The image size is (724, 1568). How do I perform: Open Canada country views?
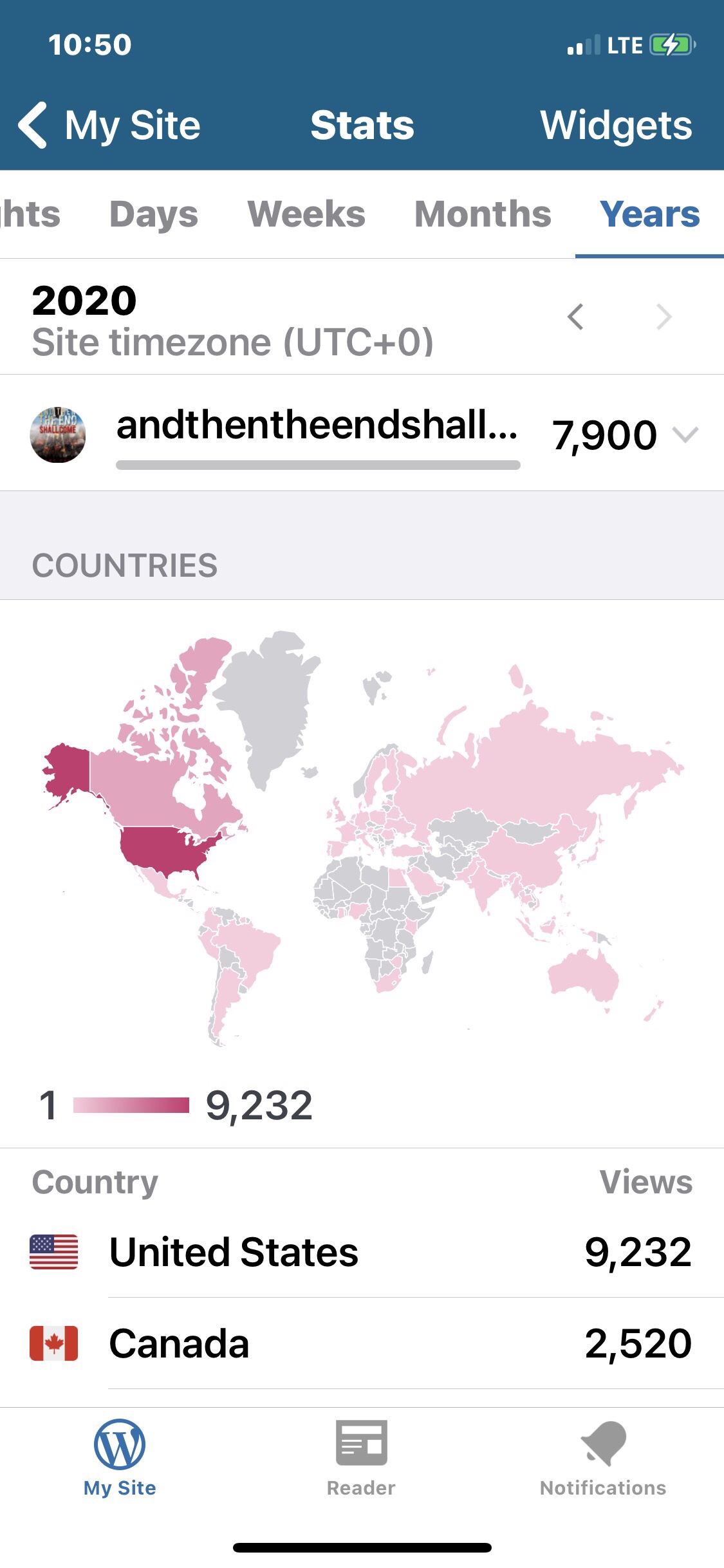coord(362,1343)
